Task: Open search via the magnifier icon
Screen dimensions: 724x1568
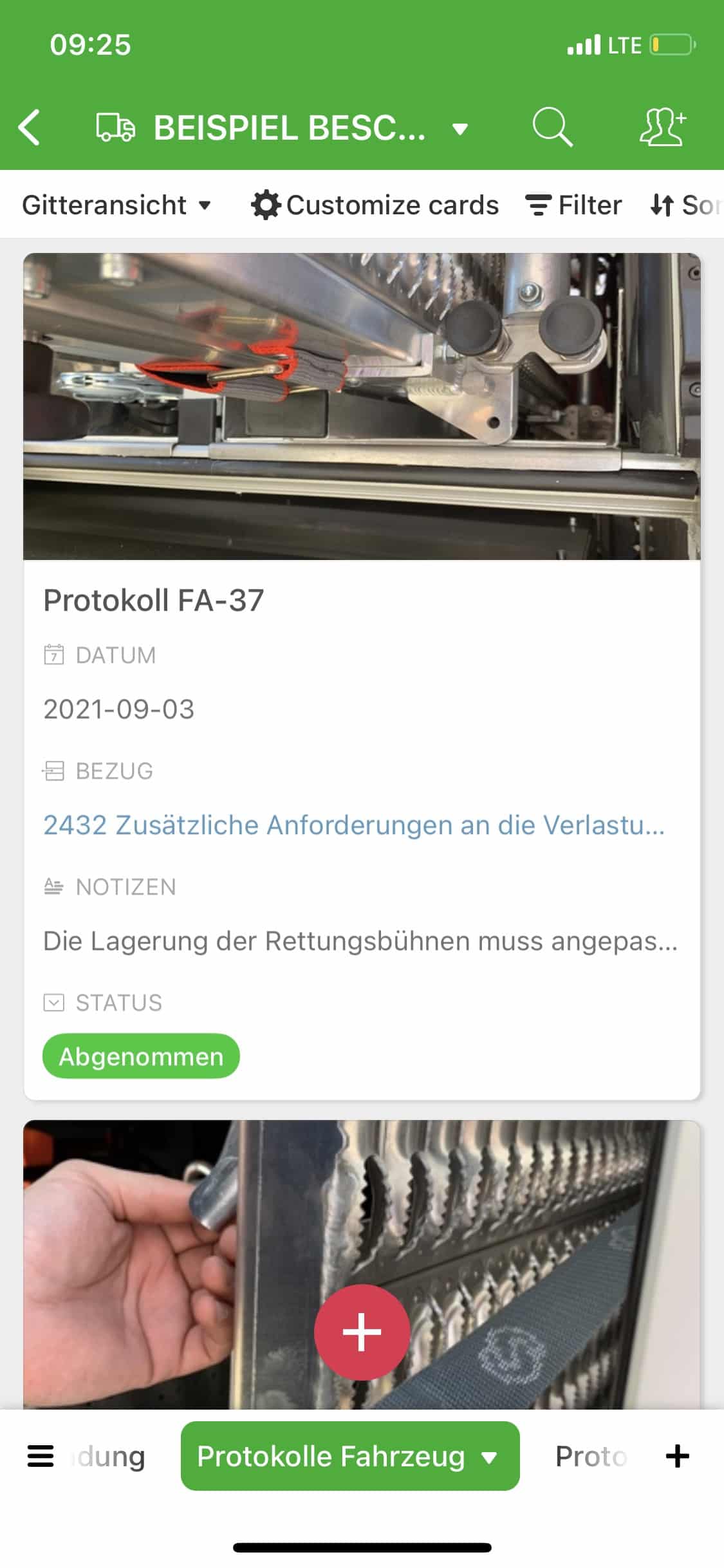Action: (x=552, y=127)
